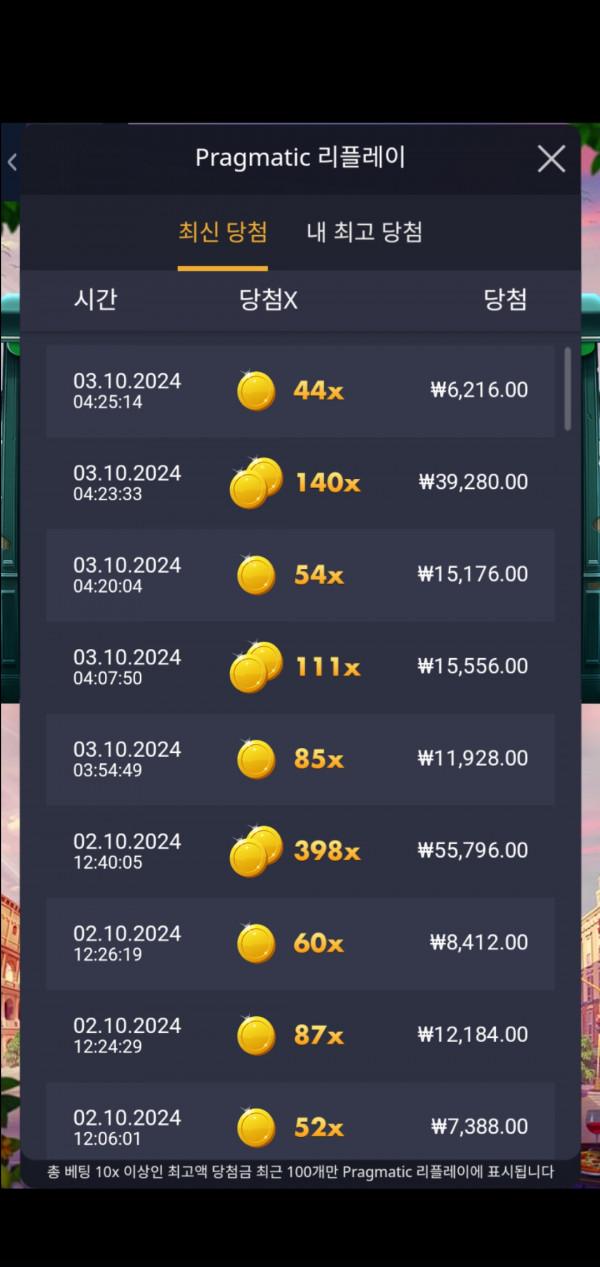This screenshot has height=1267, width=600.
Task: Open the 44x win replay at 04:25:14
Action: [300, 390]
